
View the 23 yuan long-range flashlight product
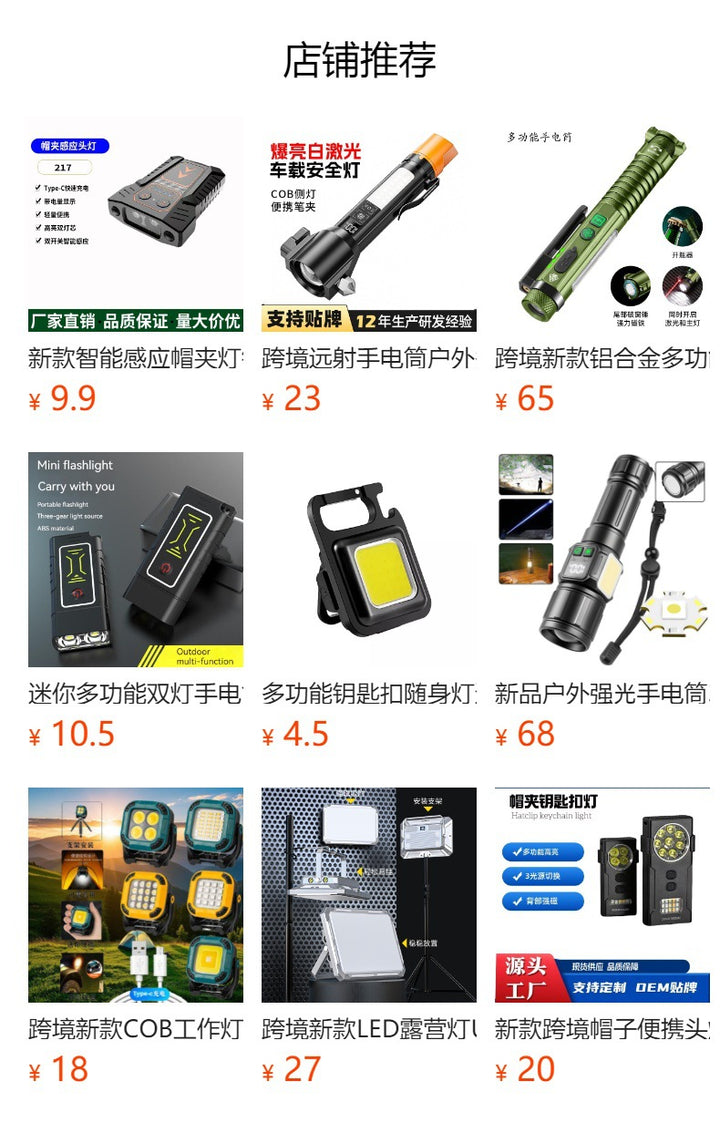coord(369,224)
